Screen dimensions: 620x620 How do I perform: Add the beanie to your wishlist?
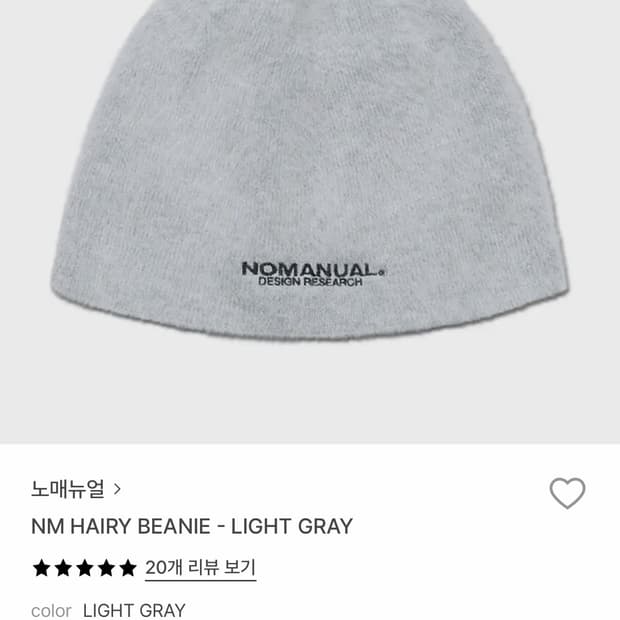pos(567,493)
